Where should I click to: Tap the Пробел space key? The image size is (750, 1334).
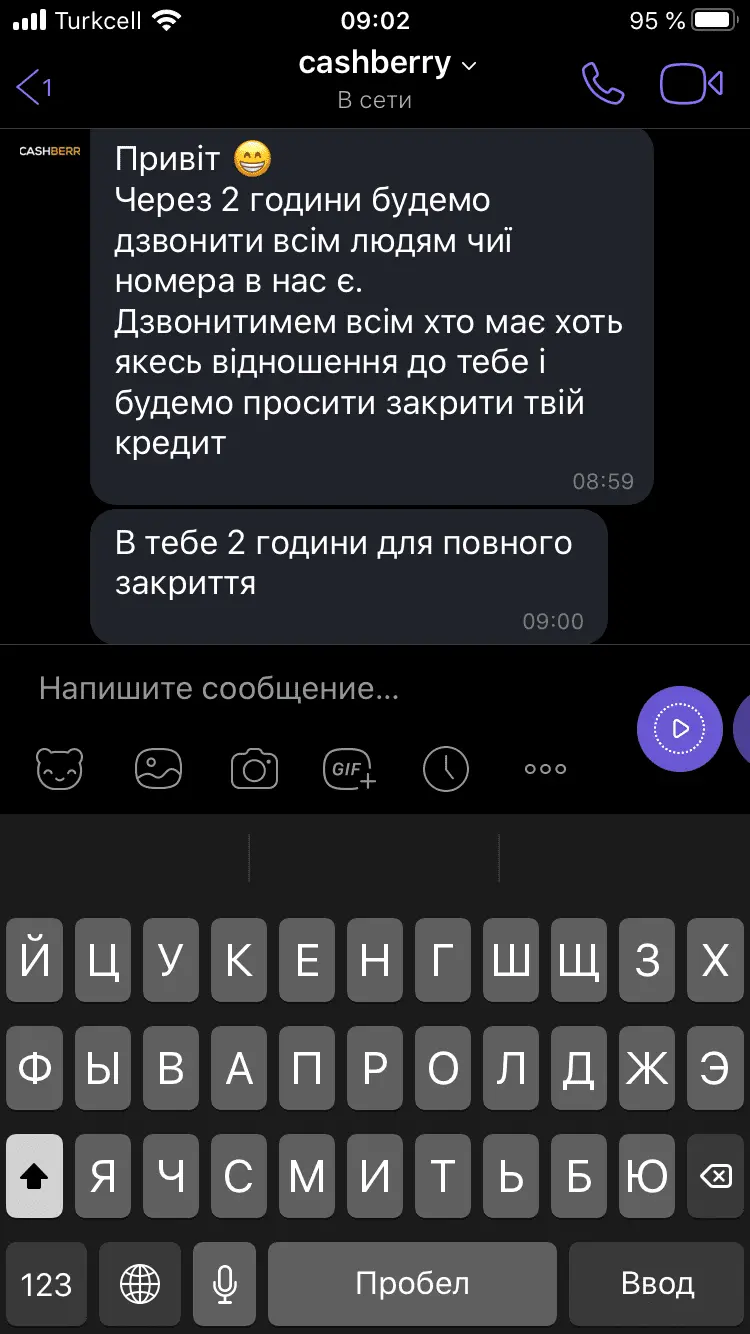click(x=412, y=1284)
